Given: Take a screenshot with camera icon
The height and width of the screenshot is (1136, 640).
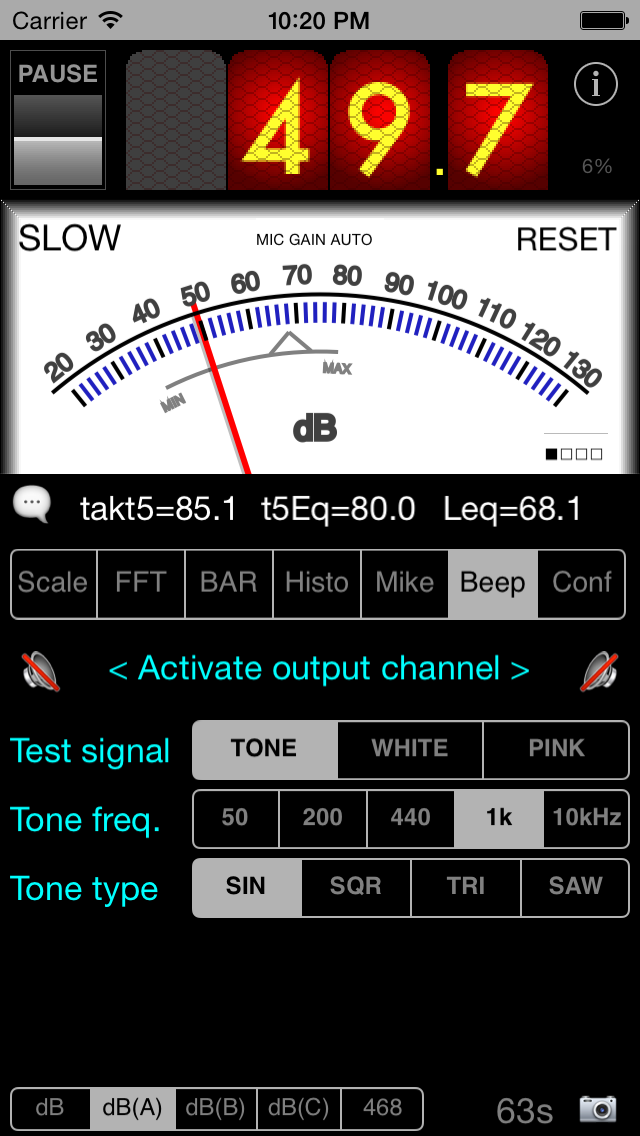Looking at the screenshot, I should point(598,1108).
